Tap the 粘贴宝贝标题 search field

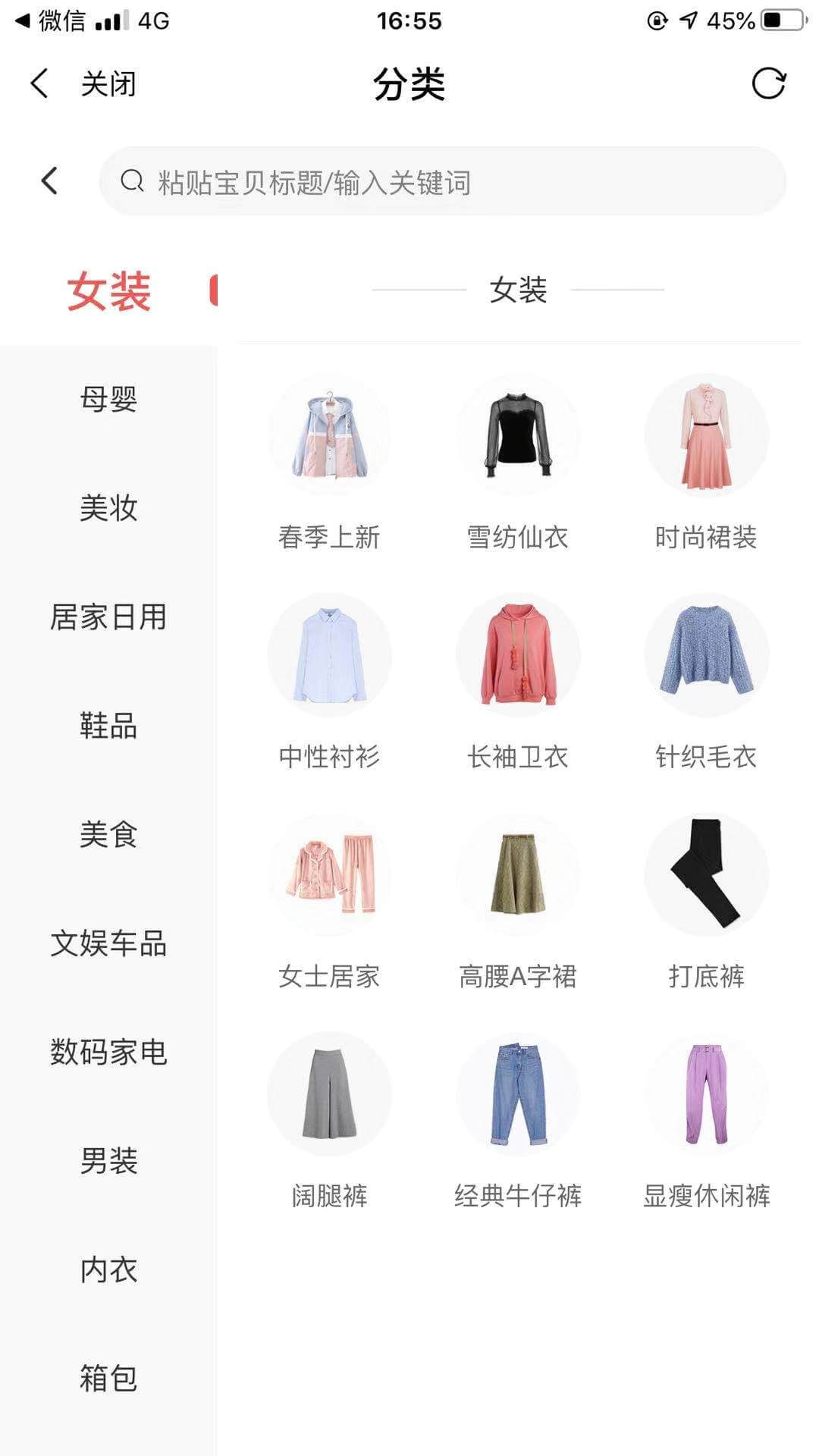[442, 182]
